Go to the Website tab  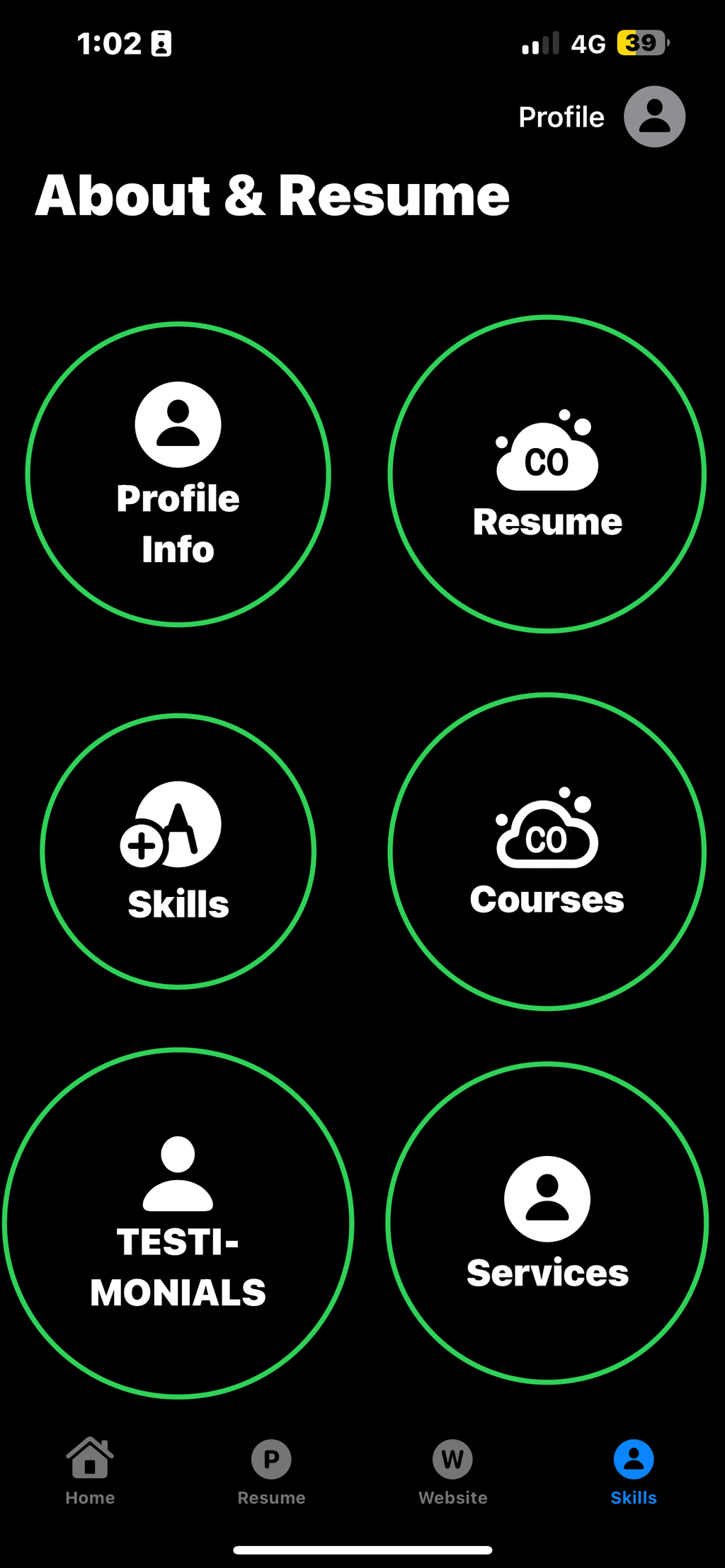click(453, 1471)
